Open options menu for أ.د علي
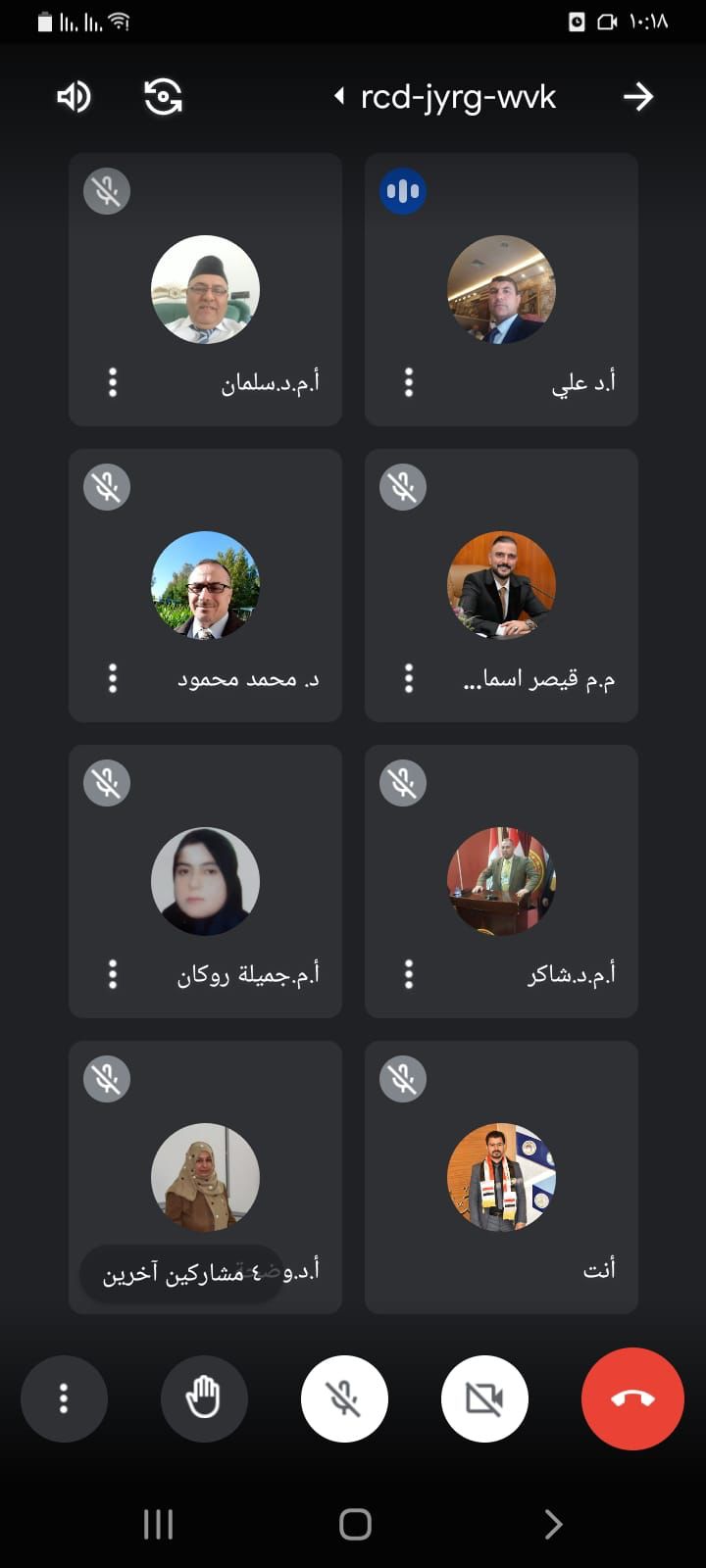Screen dimensions: 706x1568 click(x=409, y=382)
